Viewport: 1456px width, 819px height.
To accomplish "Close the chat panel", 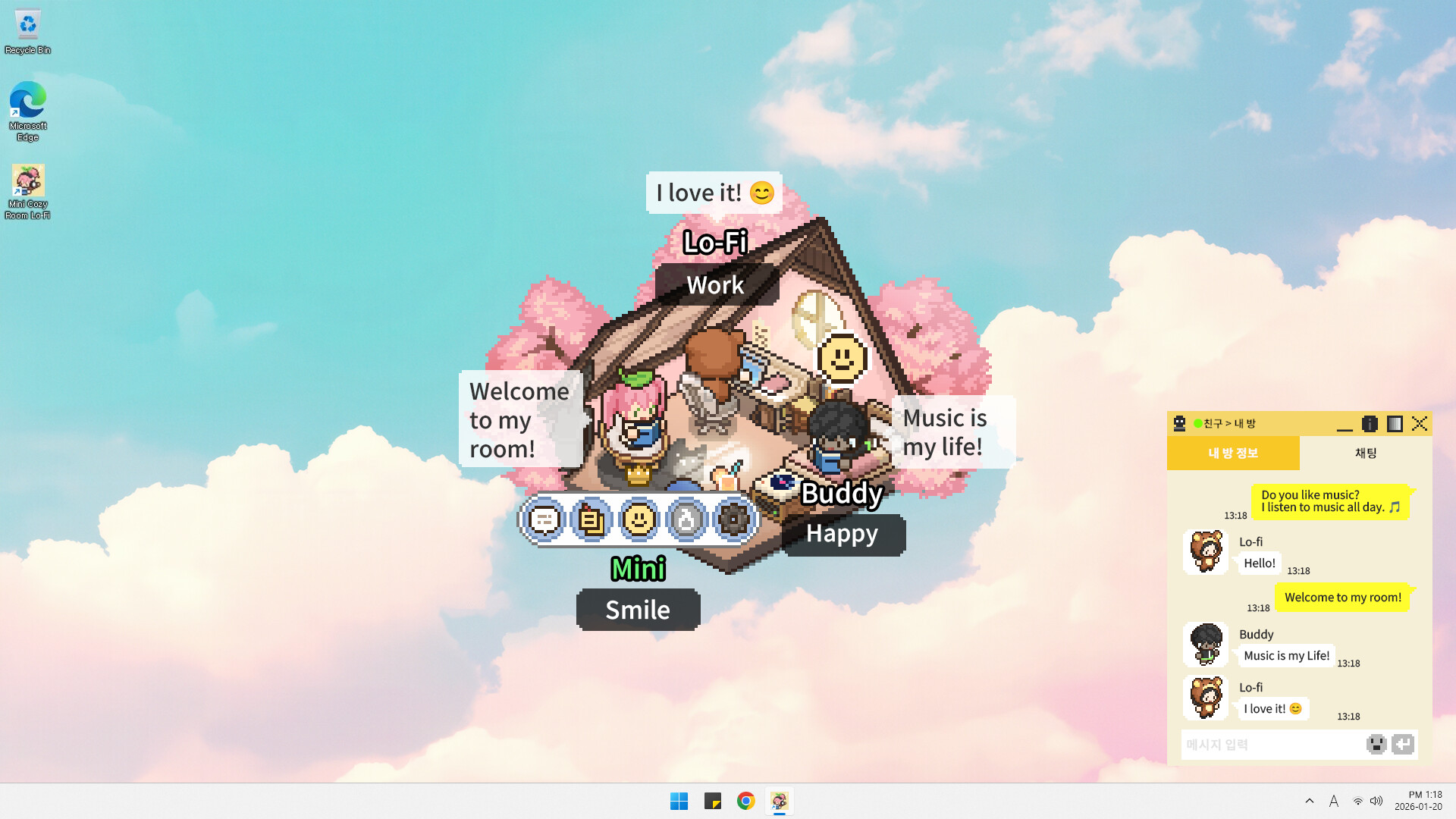I will pos(1420,424).
